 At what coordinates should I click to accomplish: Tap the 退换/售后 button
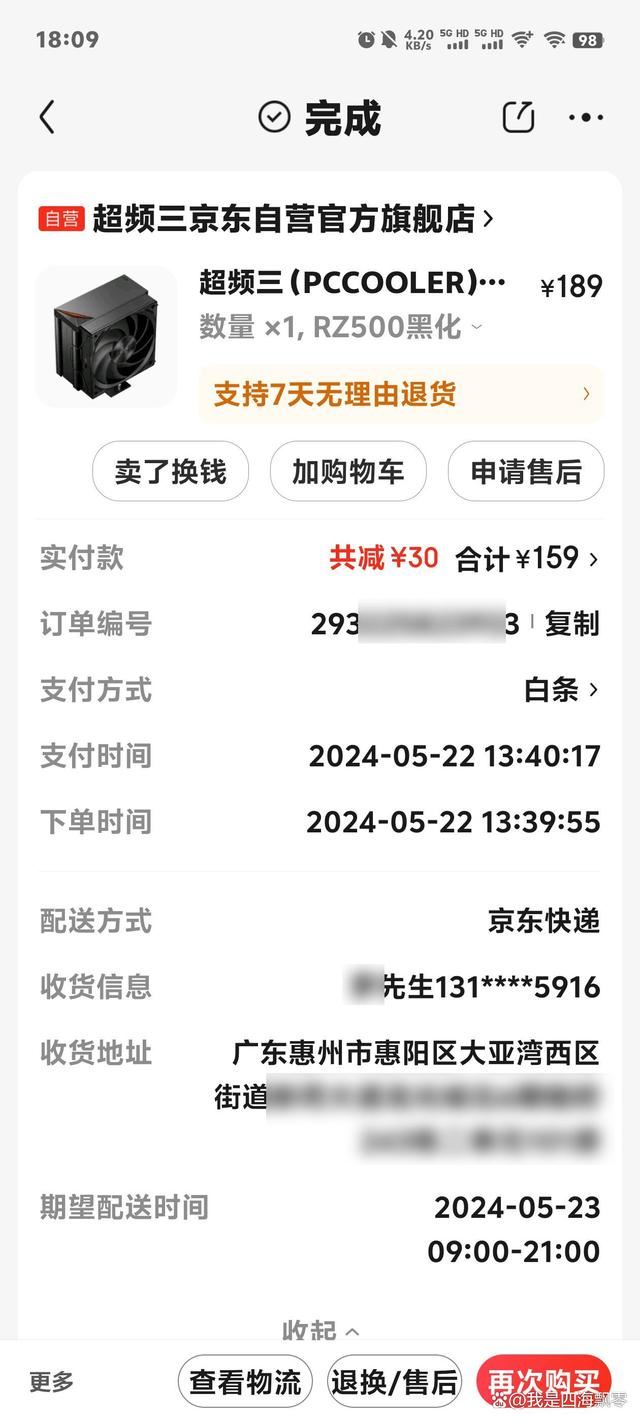coord(394,1382)
